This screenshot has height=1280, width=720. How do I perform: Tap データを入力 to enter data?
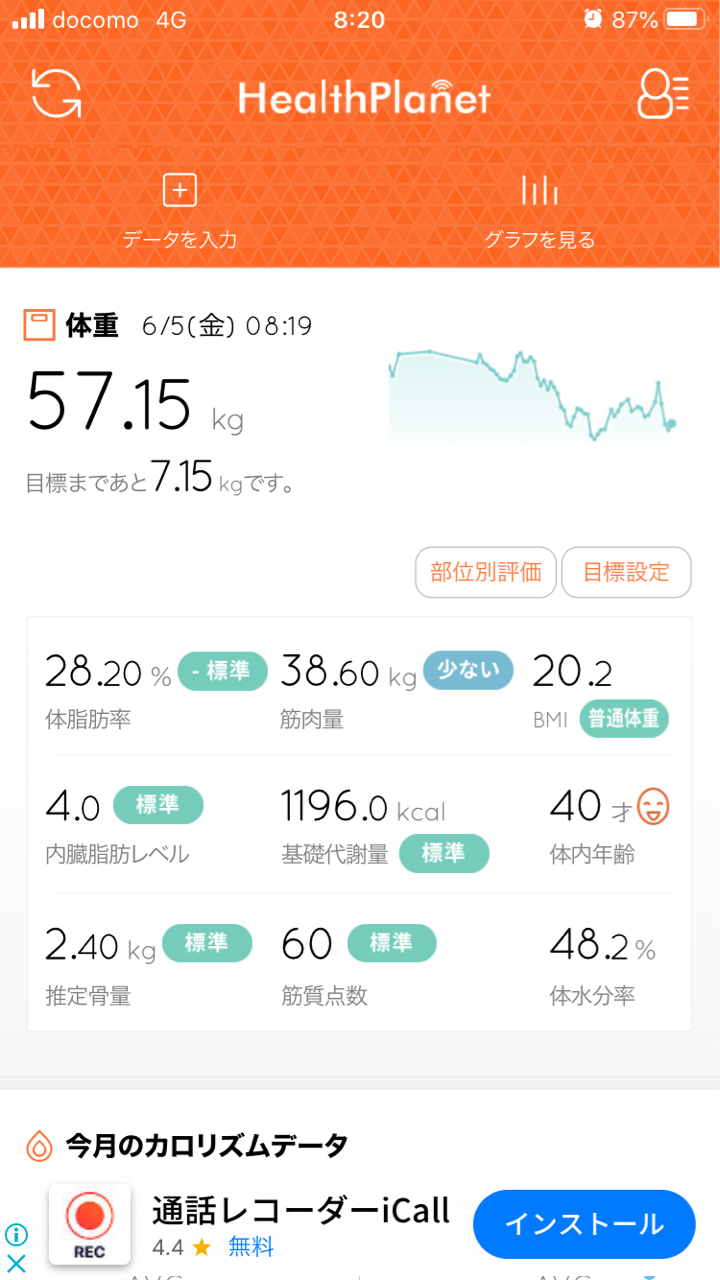click(180, 211)
